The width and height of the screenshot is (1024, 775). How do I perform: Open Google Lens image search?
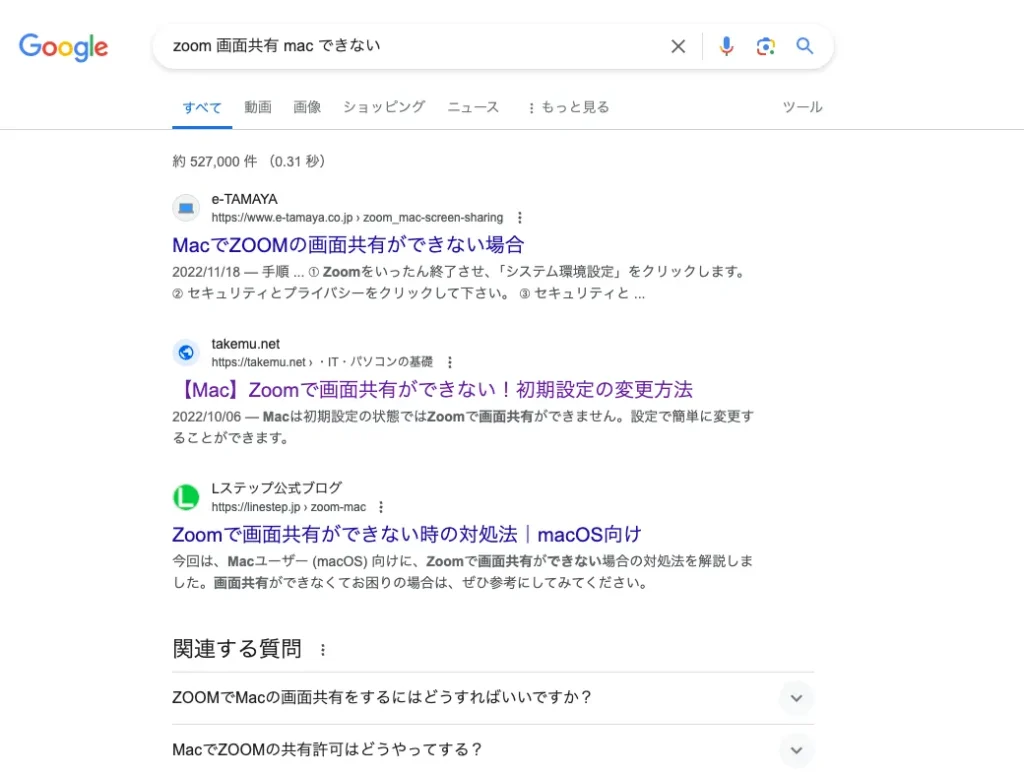(x=766, y=46)
